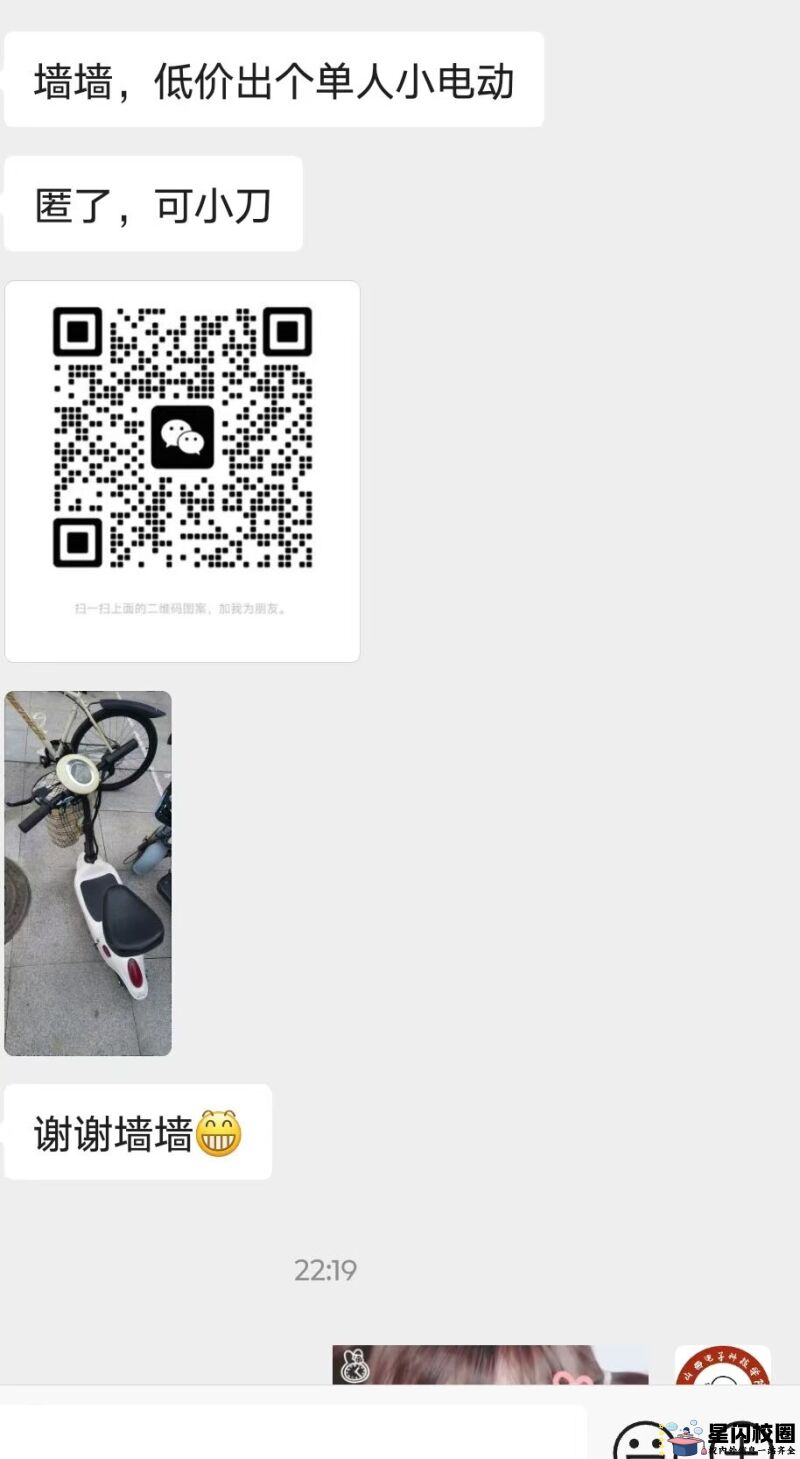View the electric scooter photo
The width and height of the screenshot is (800, 1459).
[88, 873]
